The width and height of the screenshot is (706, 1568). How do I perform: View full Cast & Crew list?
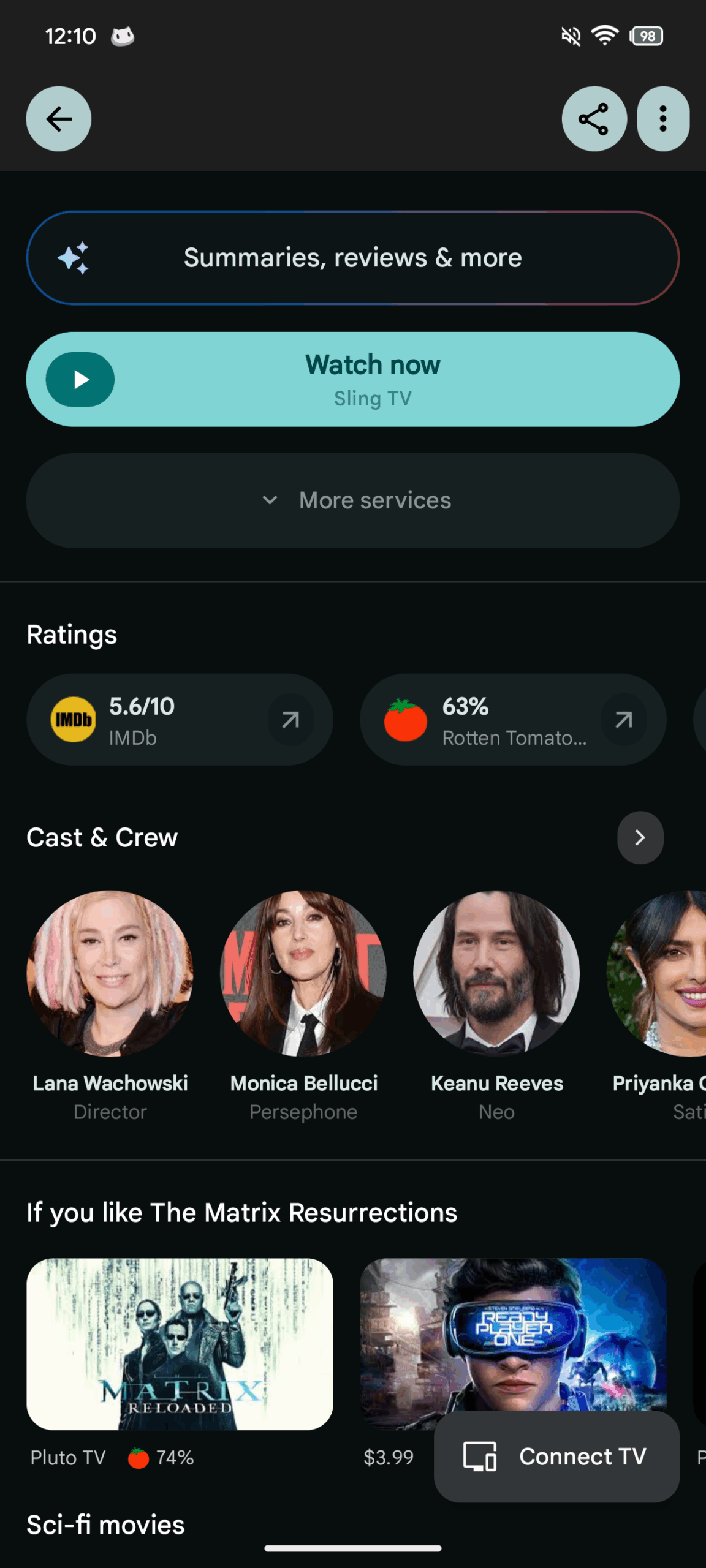(640, 837)
